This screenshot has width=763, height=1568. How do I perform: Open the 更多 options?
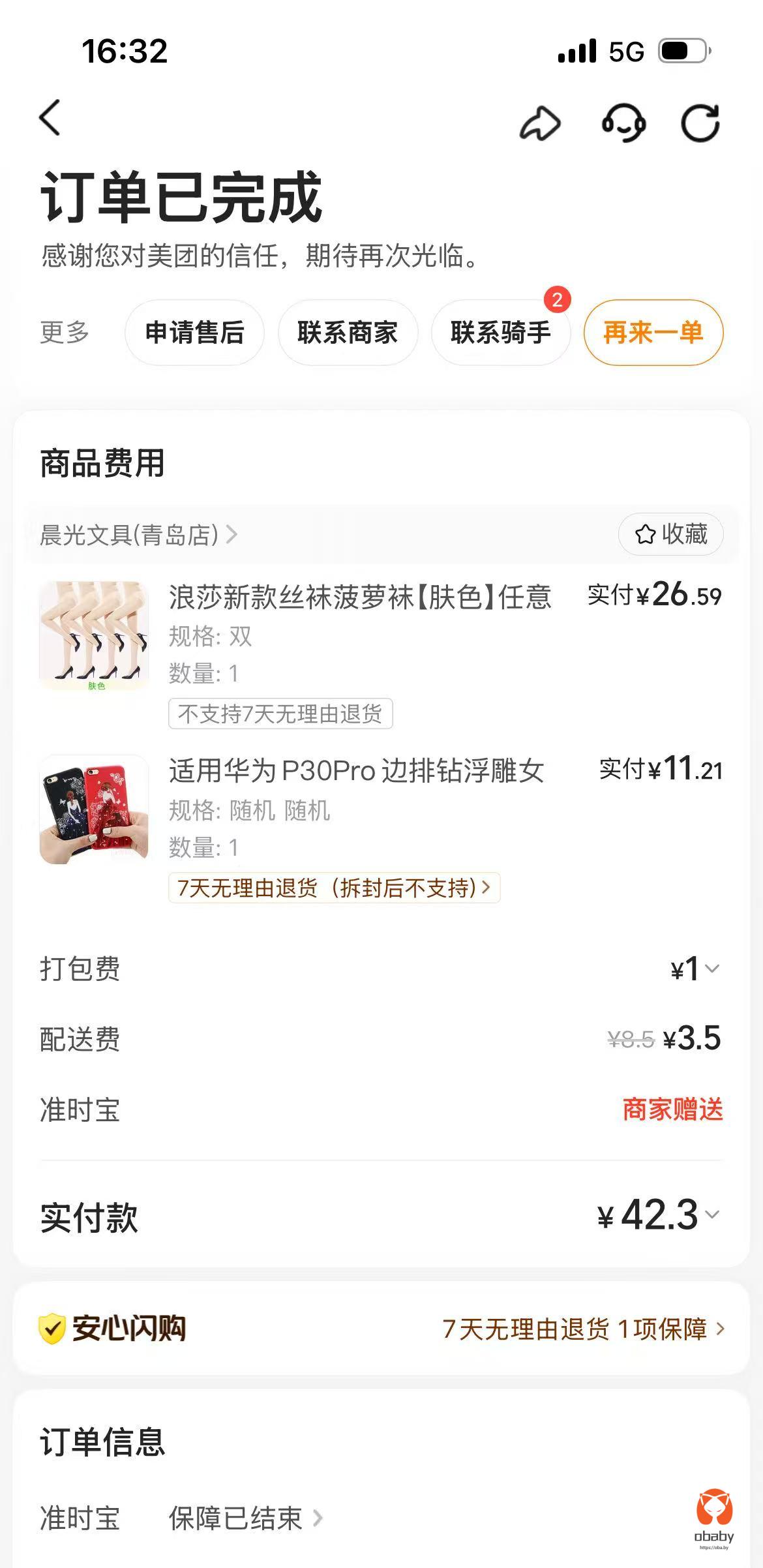[65, 333]
